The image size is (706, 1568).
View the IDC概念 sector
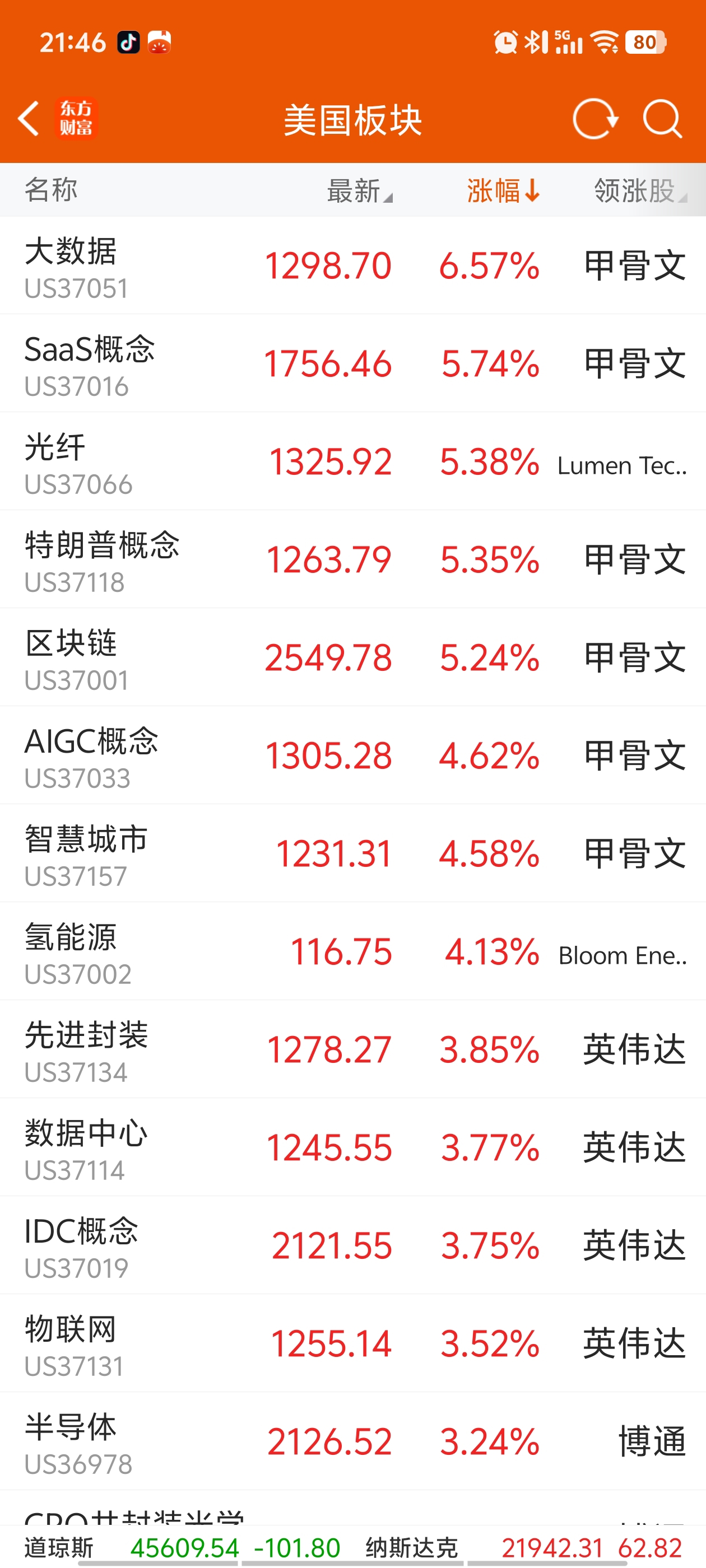coord(354,1245)
